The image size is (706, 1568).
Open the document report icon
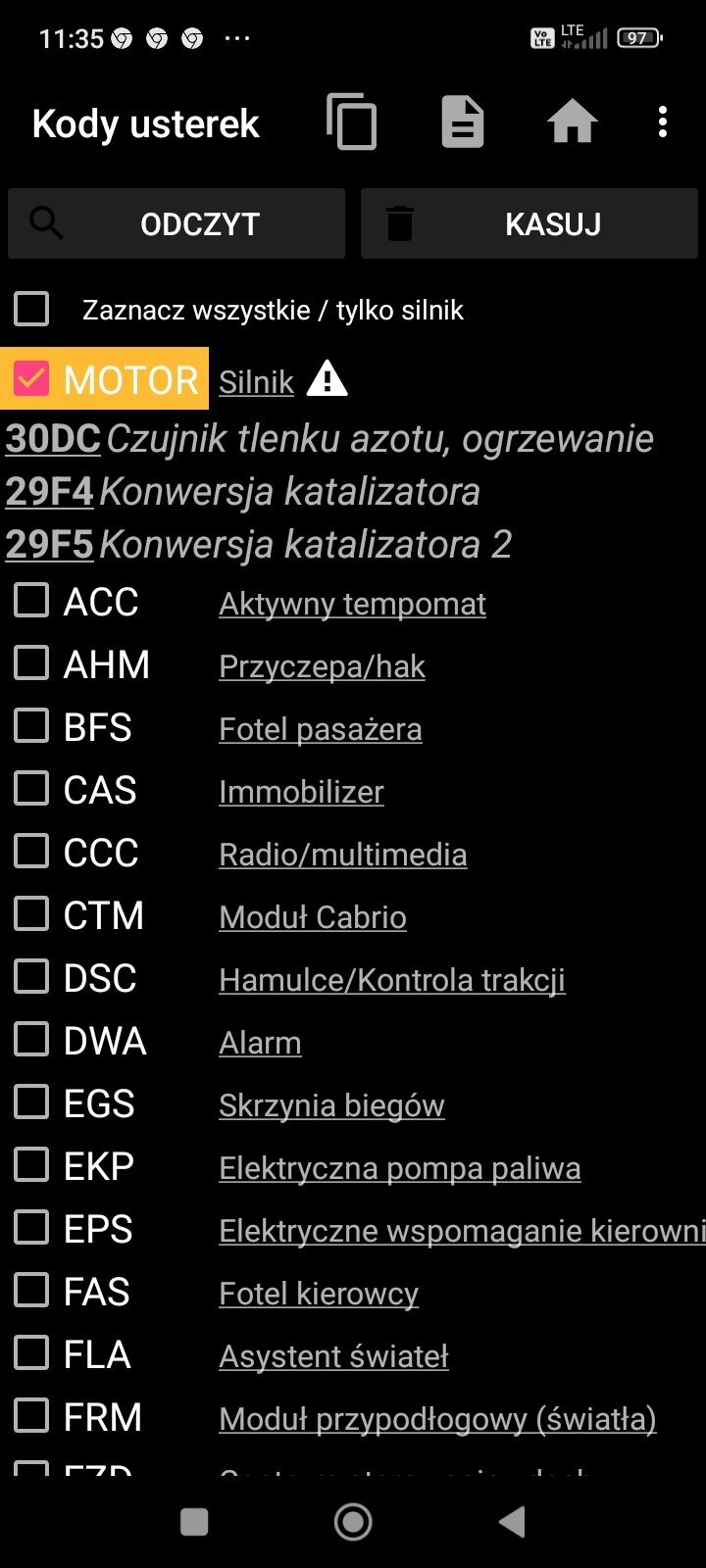click(463, 122)
